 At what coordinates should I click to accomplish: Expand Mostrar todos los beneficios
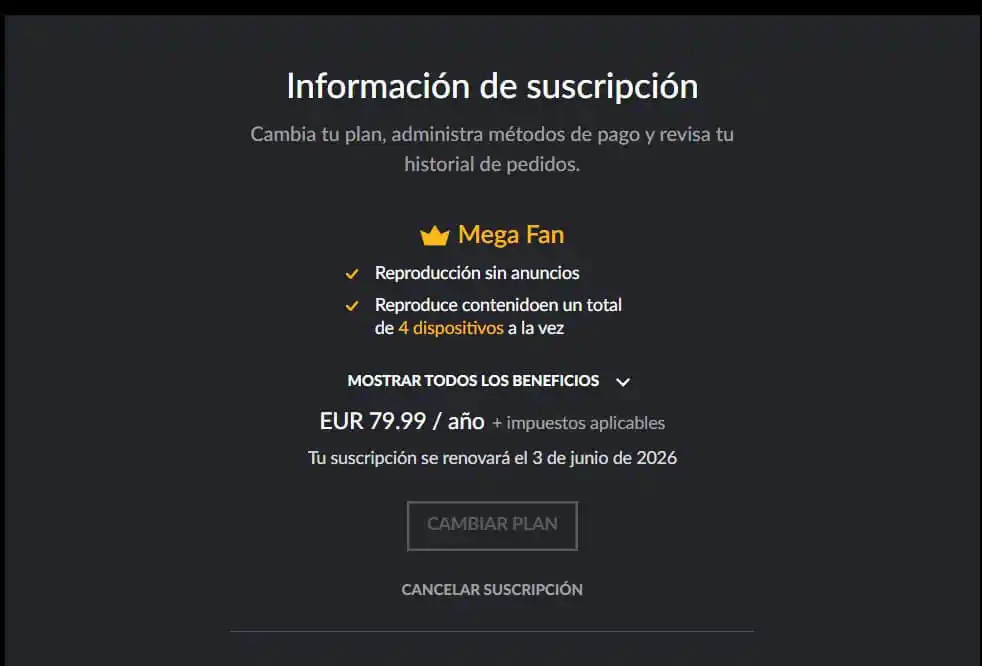489,381
